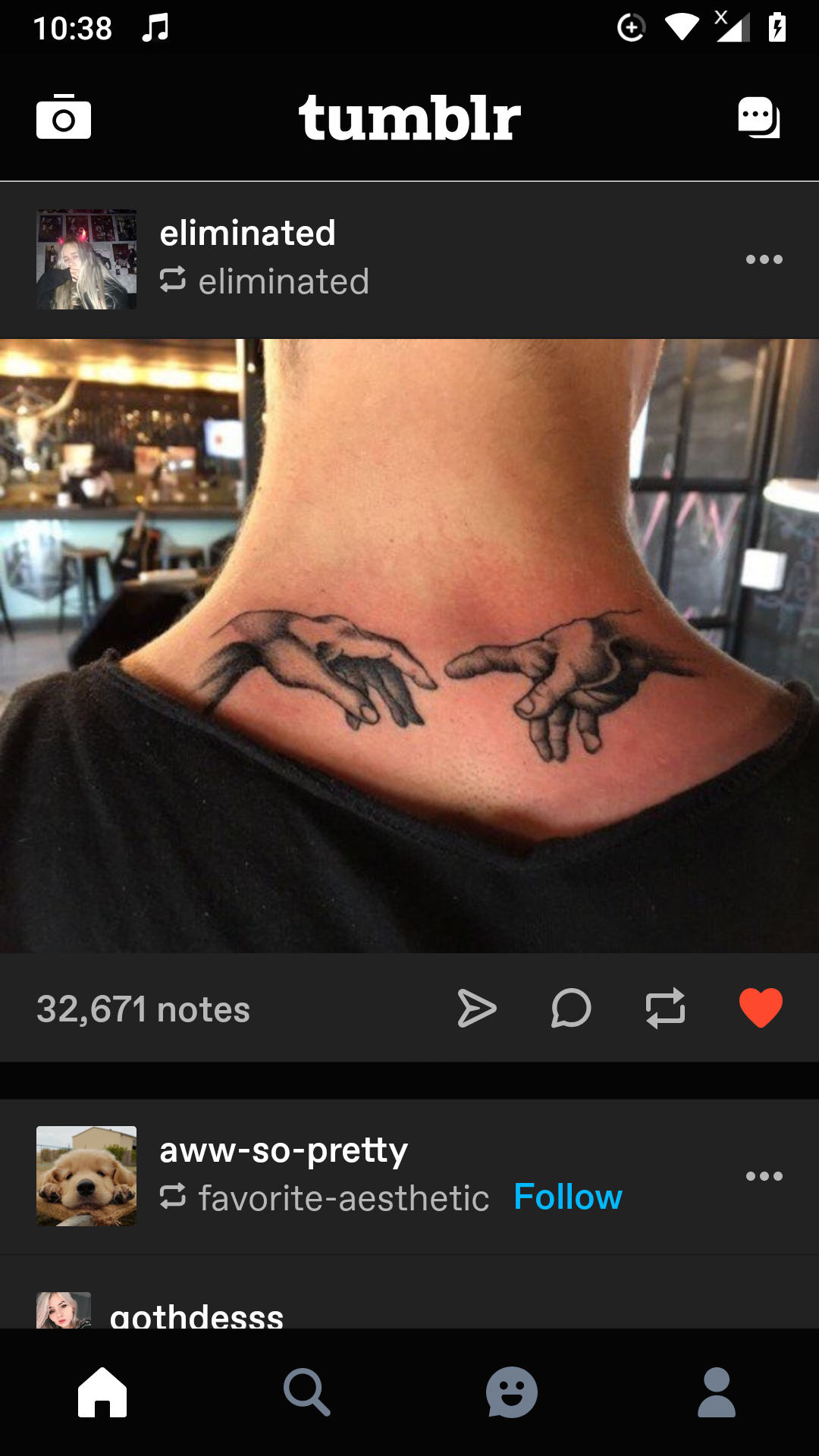Reply to eliminated's post
The height and width of the screenshot is (1456, 819).
coord(571,1009)
